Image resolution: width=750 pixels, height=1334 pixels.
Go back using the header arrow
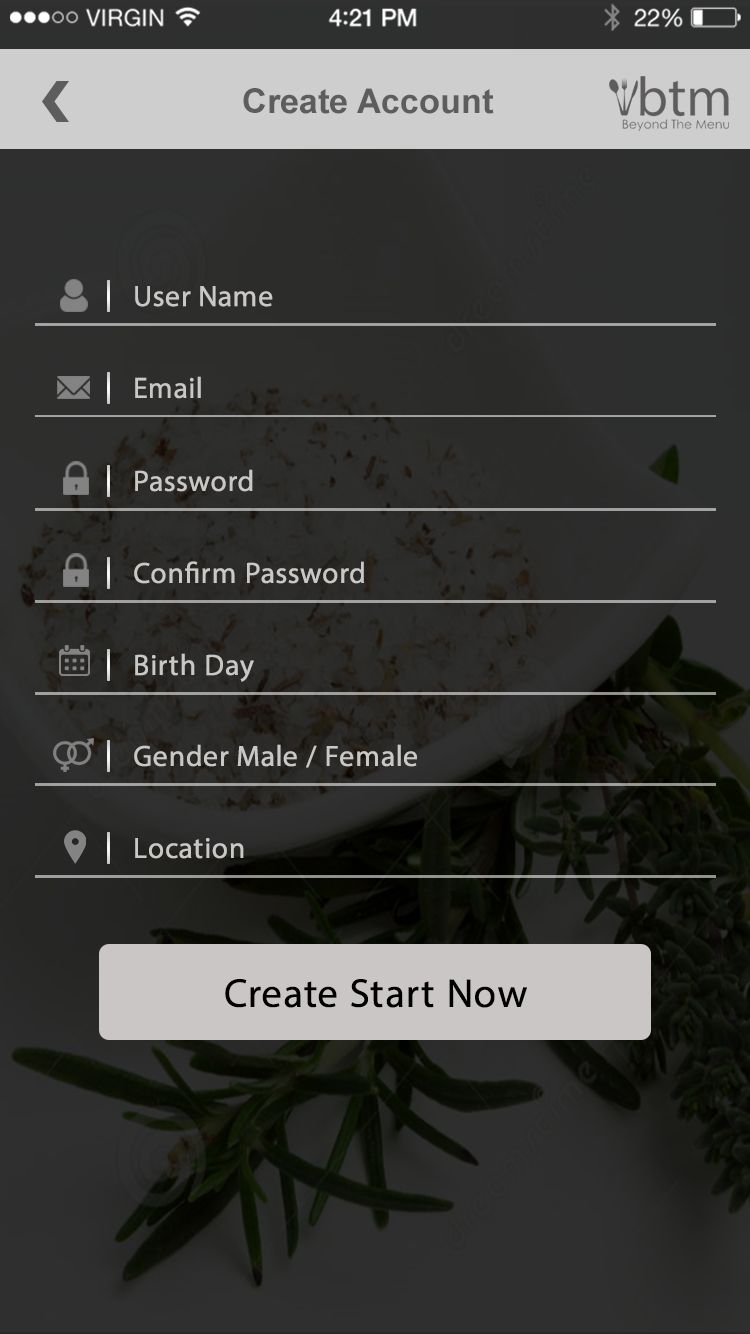(56, 101)
